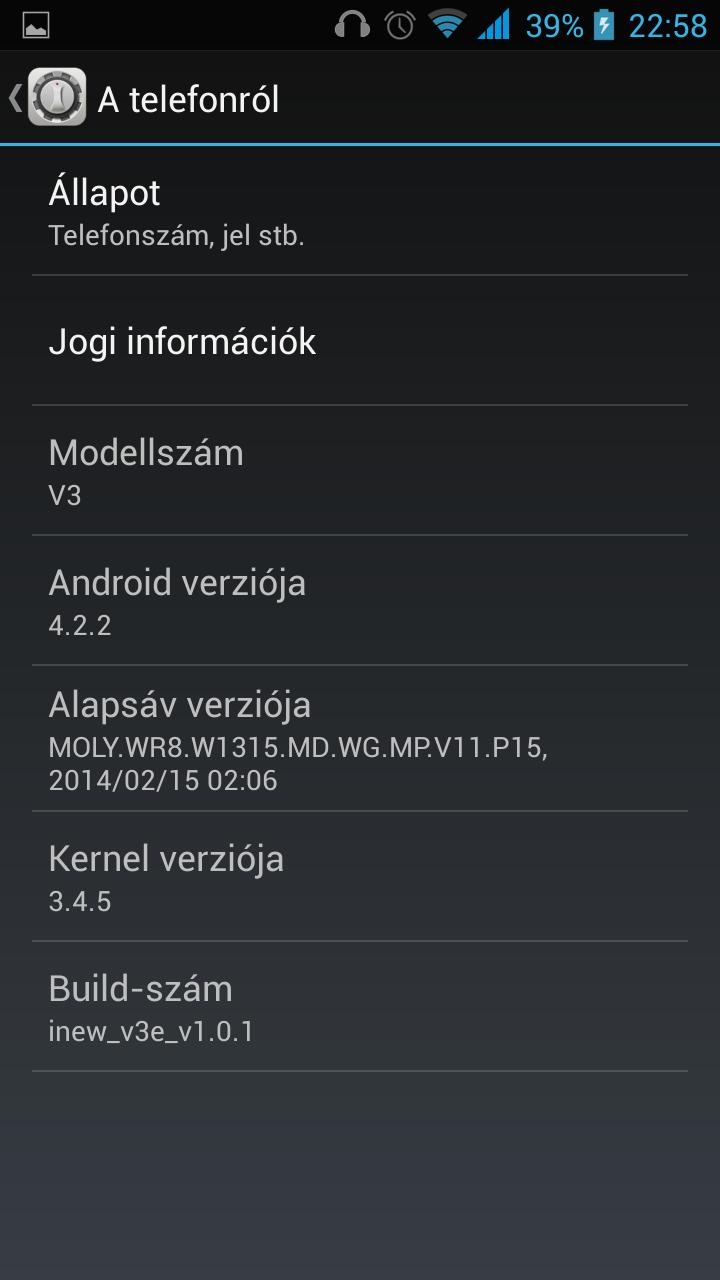Tap the Android verziója row
The width and height of the screenshot is (720, 1280).
(360, 601)
